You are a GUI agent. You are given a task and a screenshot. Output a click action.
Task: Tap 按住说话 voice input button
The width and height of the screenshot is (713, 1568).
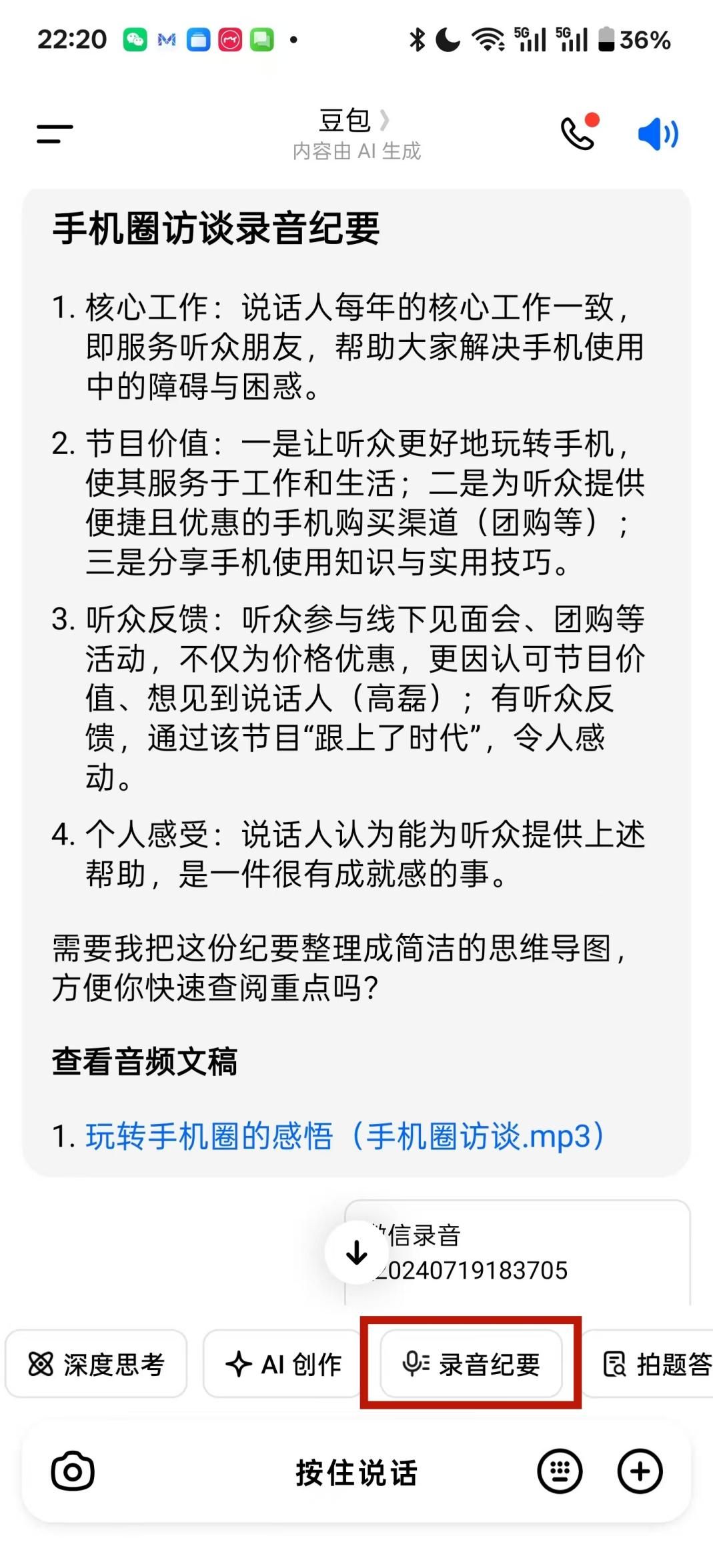coord(356,1472)
